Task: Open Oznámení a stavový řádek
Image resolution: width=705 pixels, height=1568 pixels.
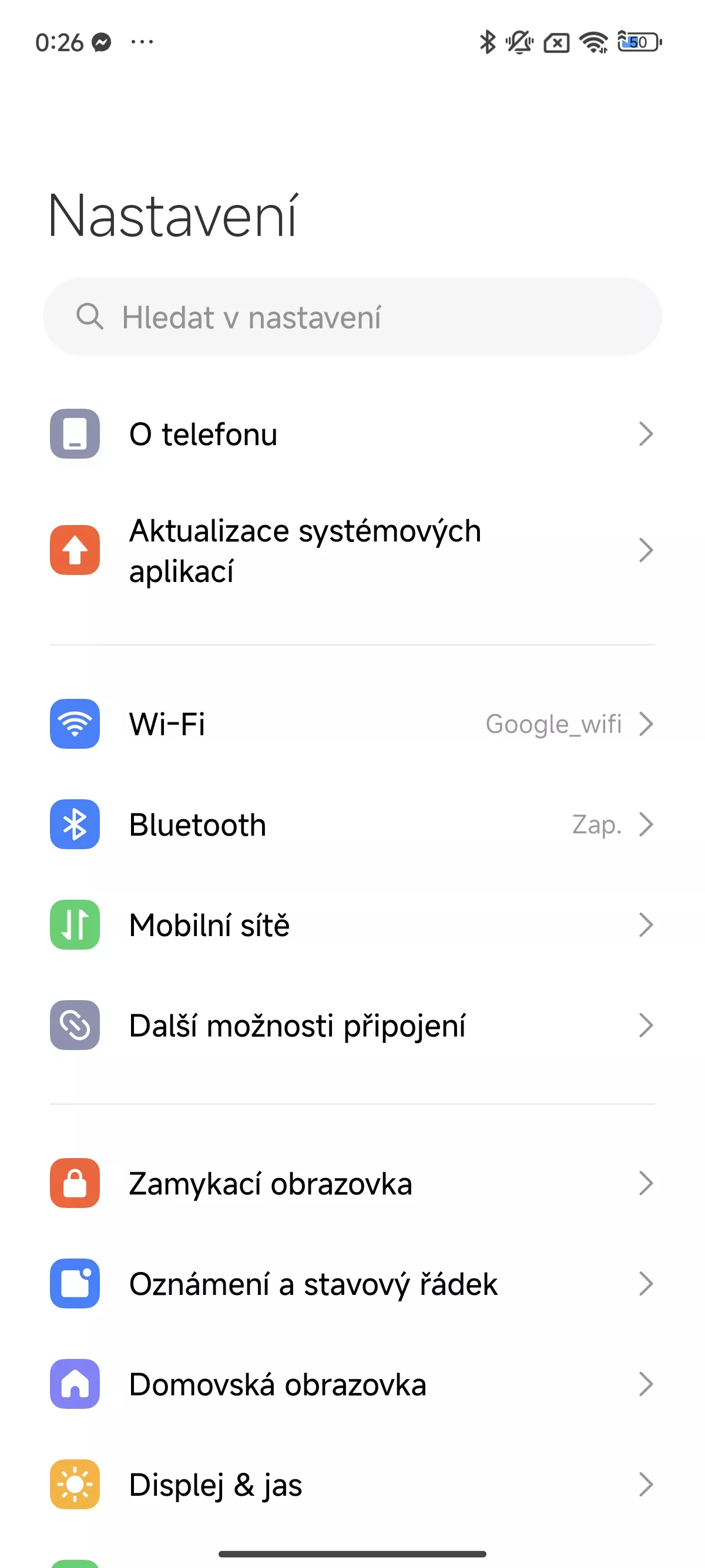Action: [352, 1284]
